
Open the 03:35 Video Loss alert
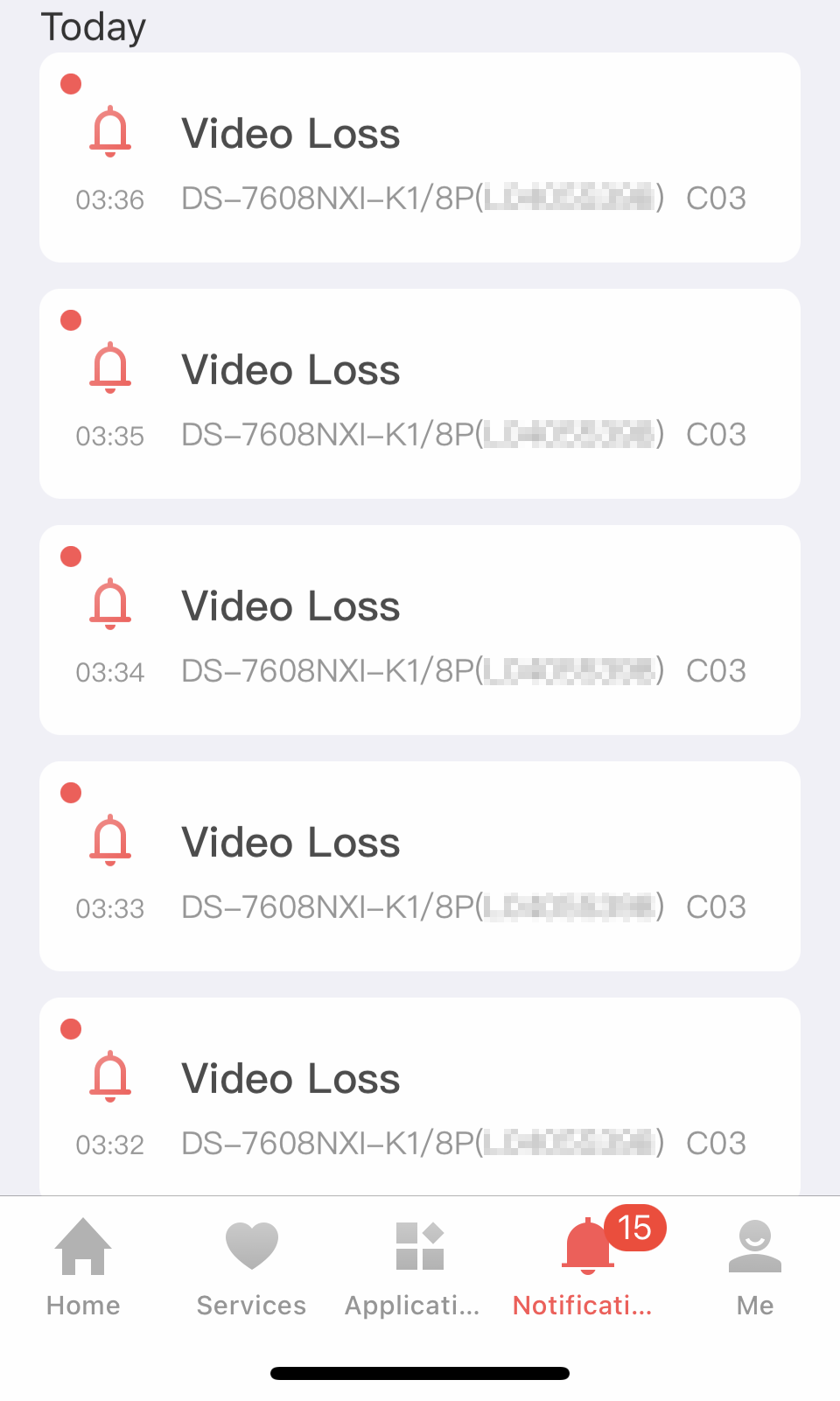(x=420, y=394)
